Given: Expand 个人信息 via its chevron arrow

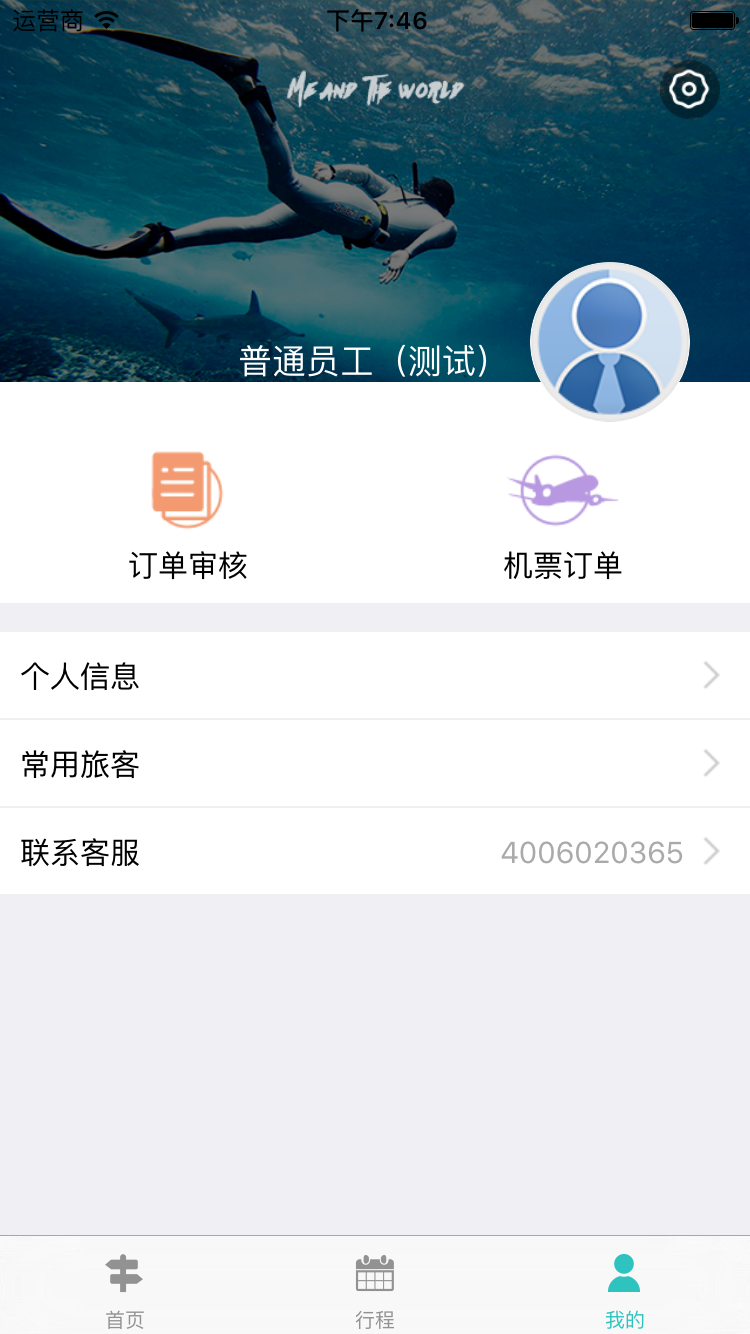Looking at the screenshot, I should click(x=710, y=676).
